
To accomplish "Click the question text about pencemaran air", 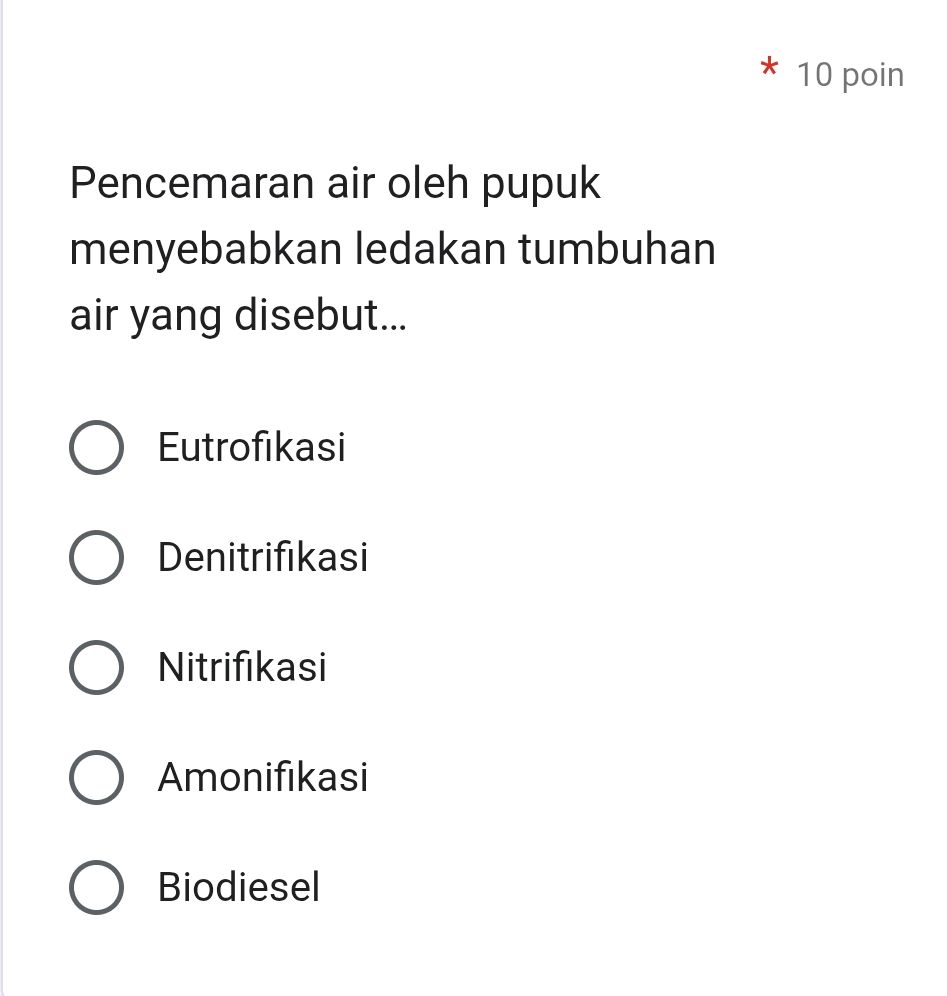I will [x=390, y=248].
